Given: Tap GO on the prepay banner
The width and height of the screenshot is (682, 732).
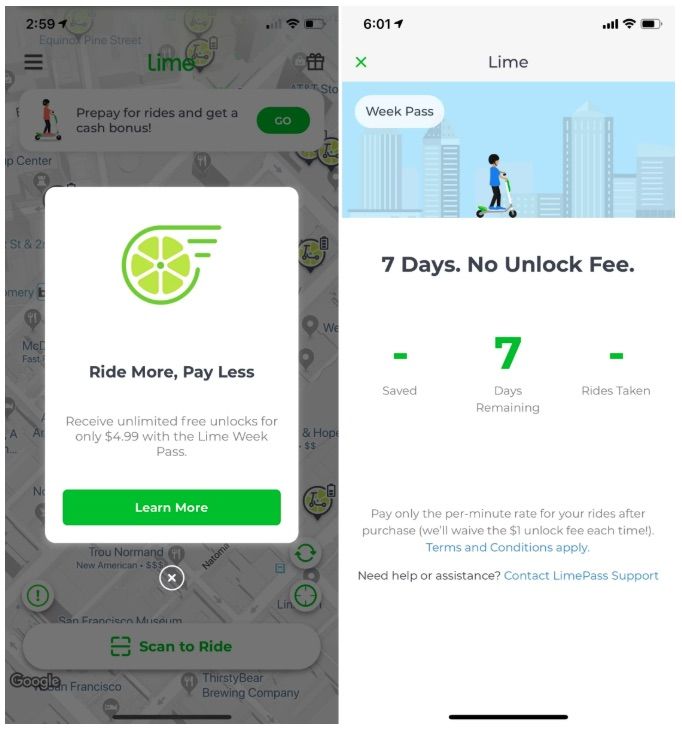Looking at the screenshot, I should tap(282, 120).
